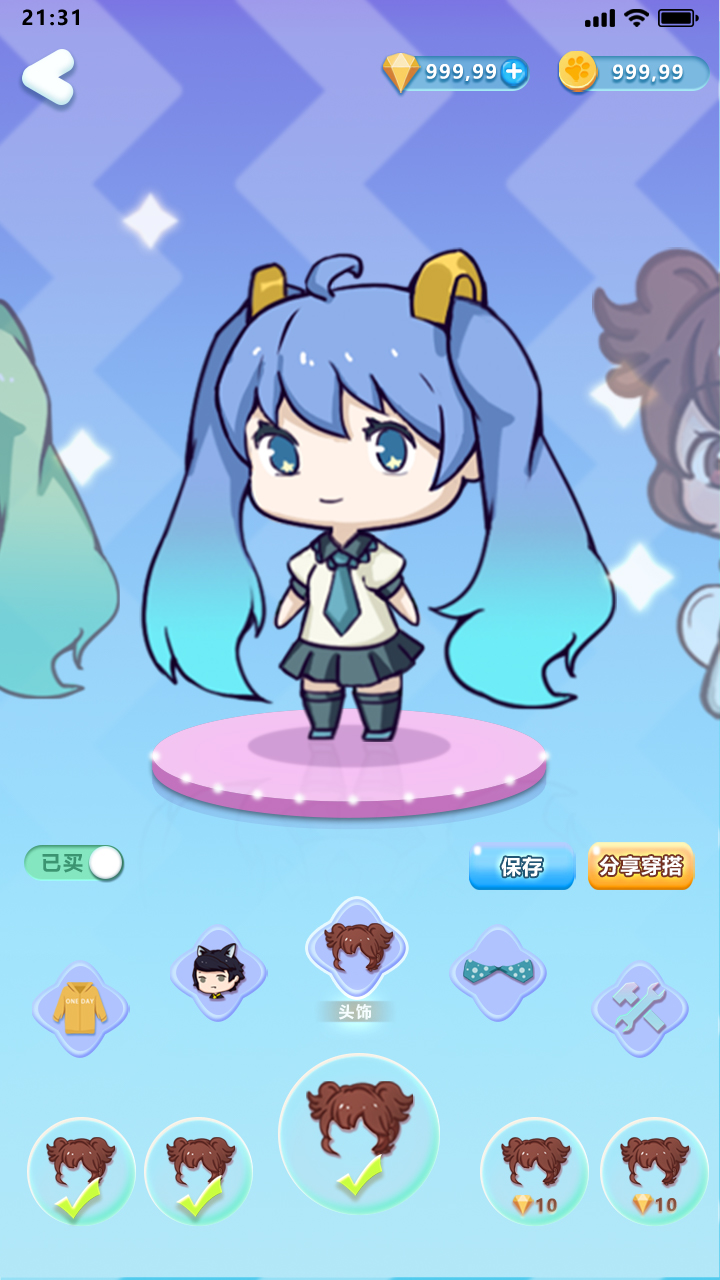
Task: Tap the 分享穿搭 share outfit button
Action: click(641, 866)
